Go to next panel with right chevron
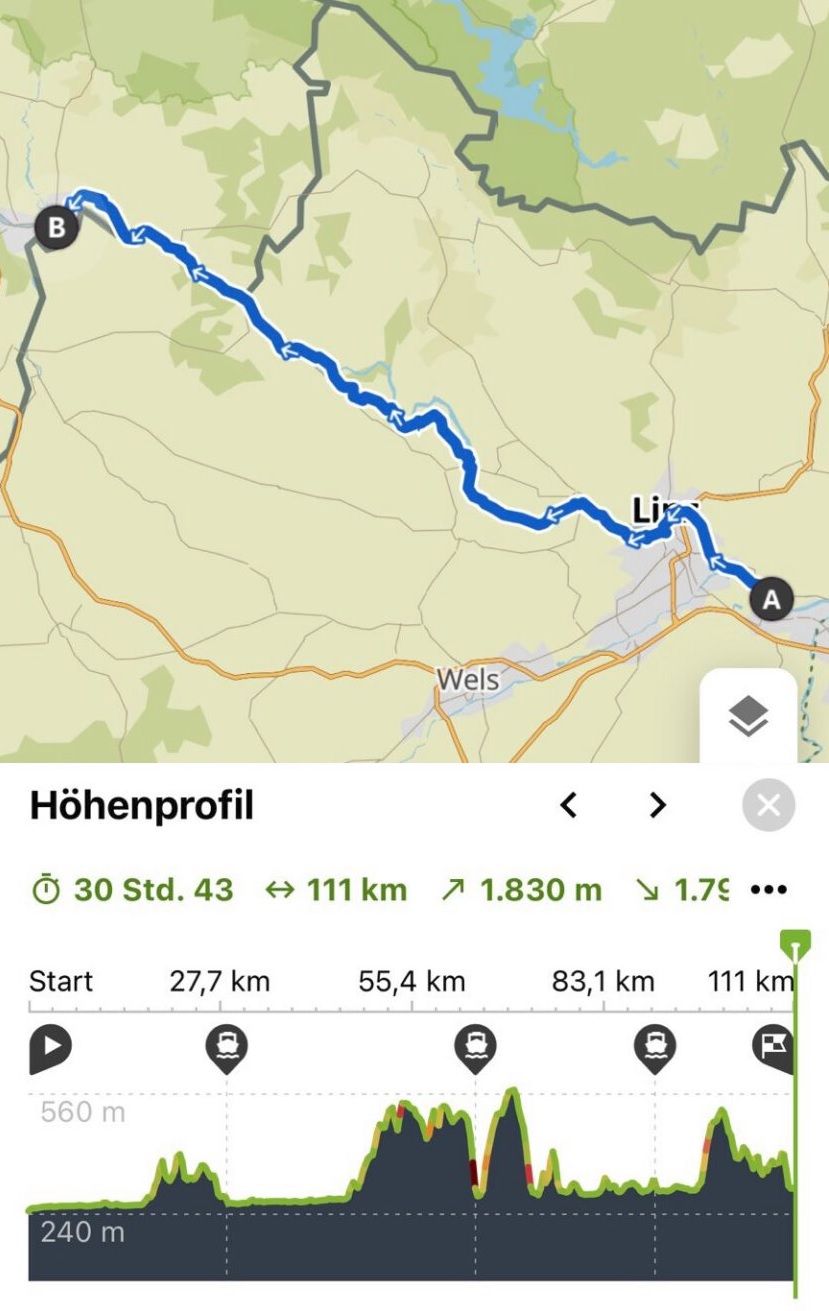The width and height of the screenshot is (829, 1311). click(657, 805)
